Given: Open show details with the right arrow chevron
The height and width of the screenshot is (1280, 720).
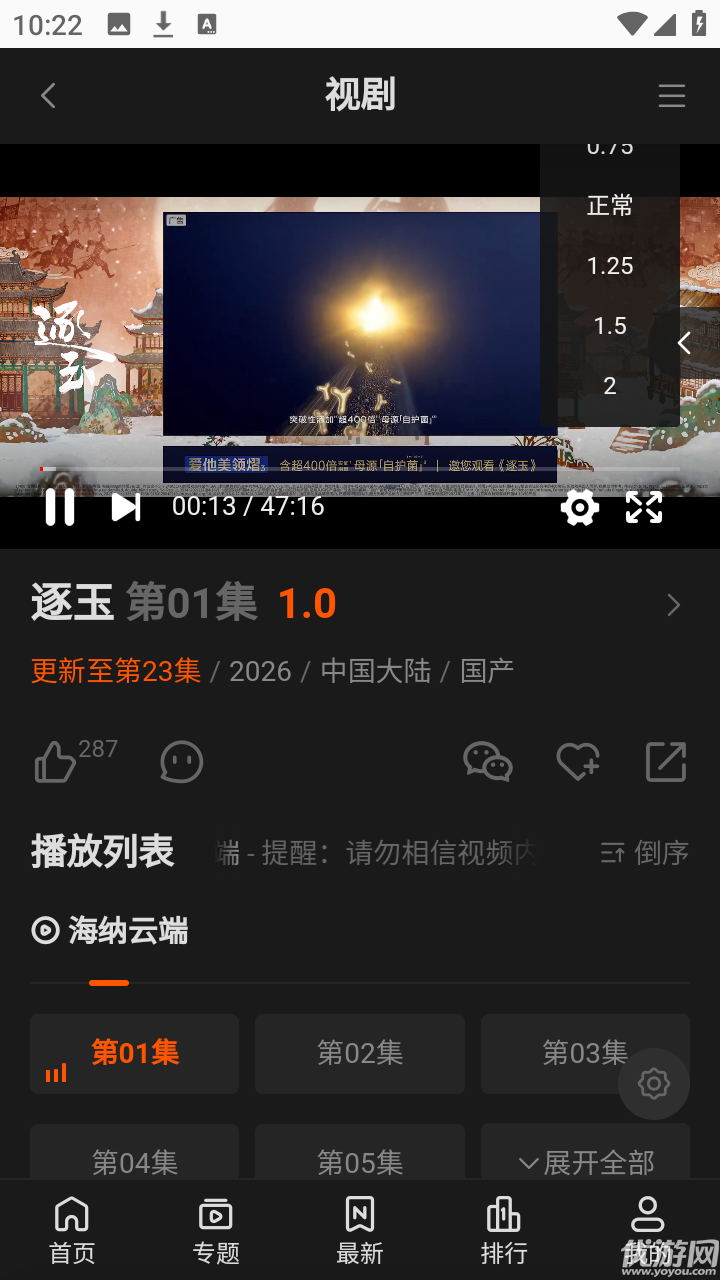Looking at the screenshot, I should pos(672,605).
